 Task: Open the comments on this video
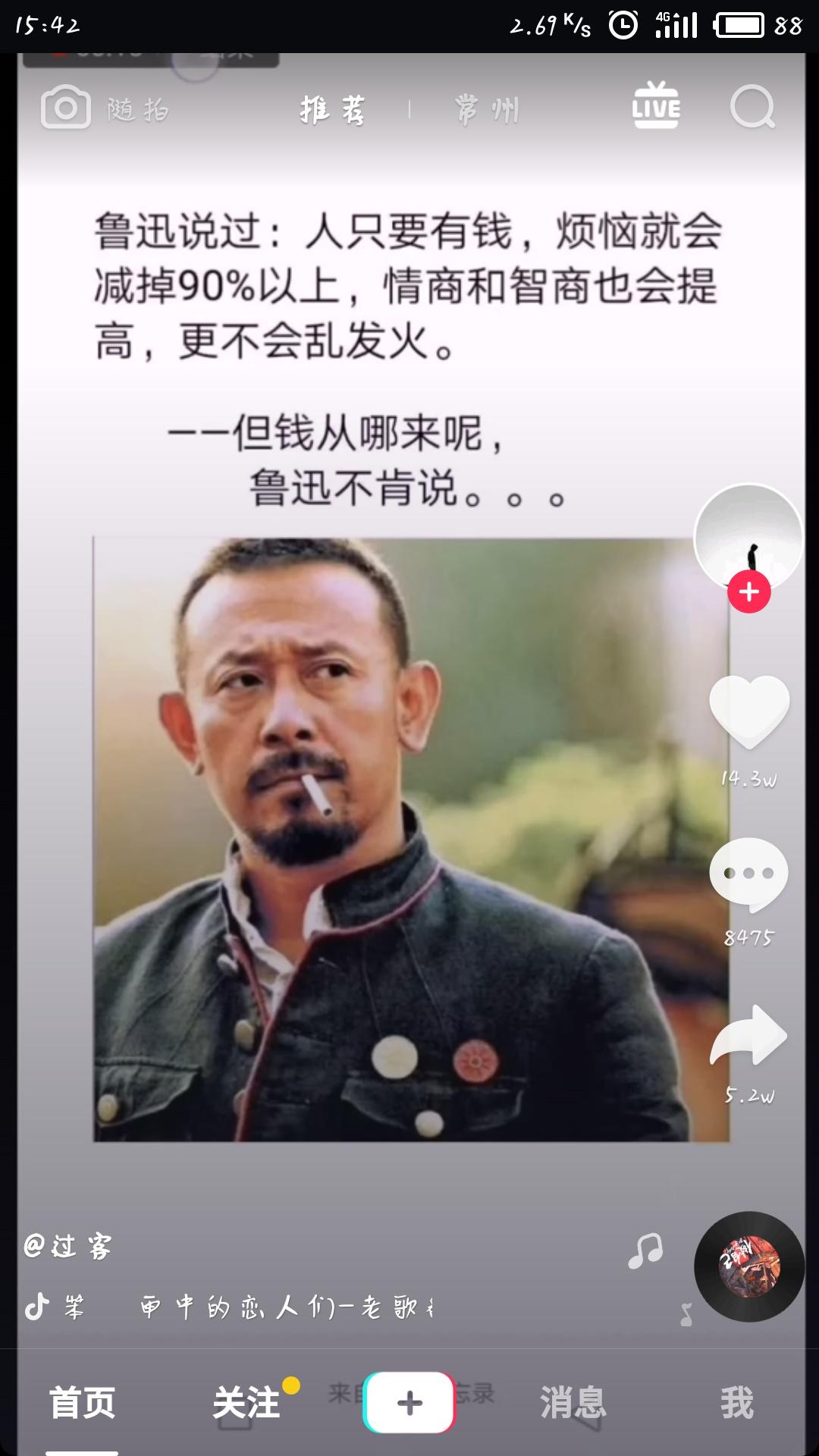pyautogui.click(x=748, y=874)
